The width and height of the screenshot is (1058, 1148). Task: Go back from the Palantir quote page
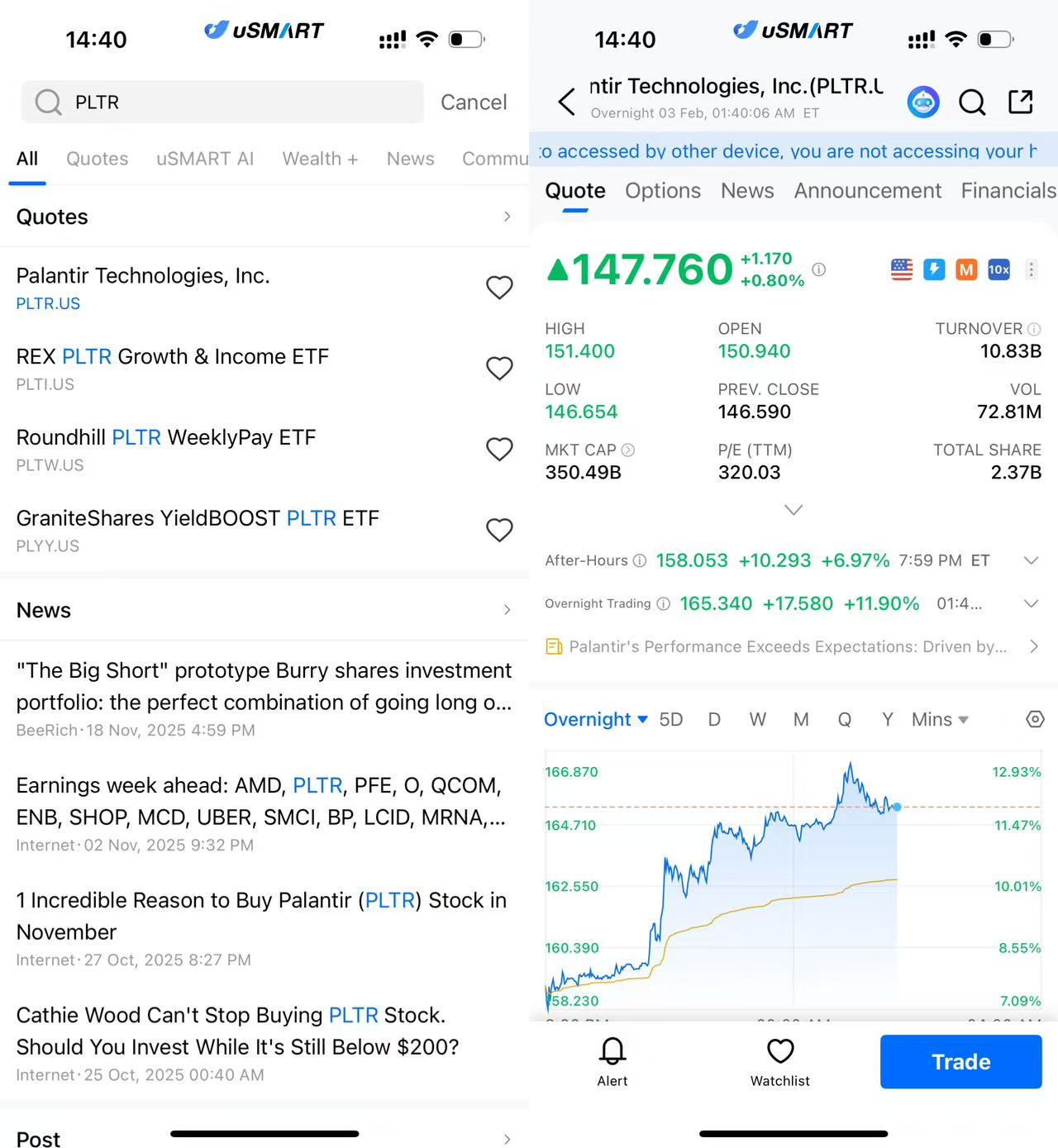pos(566,102)
